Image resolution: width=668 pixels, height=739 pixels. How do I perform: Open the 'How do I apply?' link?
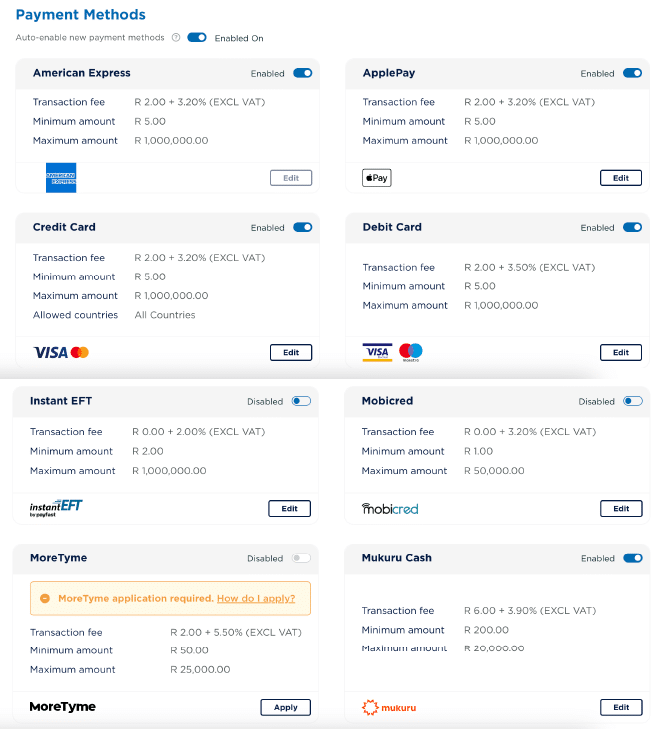point(256,598)
